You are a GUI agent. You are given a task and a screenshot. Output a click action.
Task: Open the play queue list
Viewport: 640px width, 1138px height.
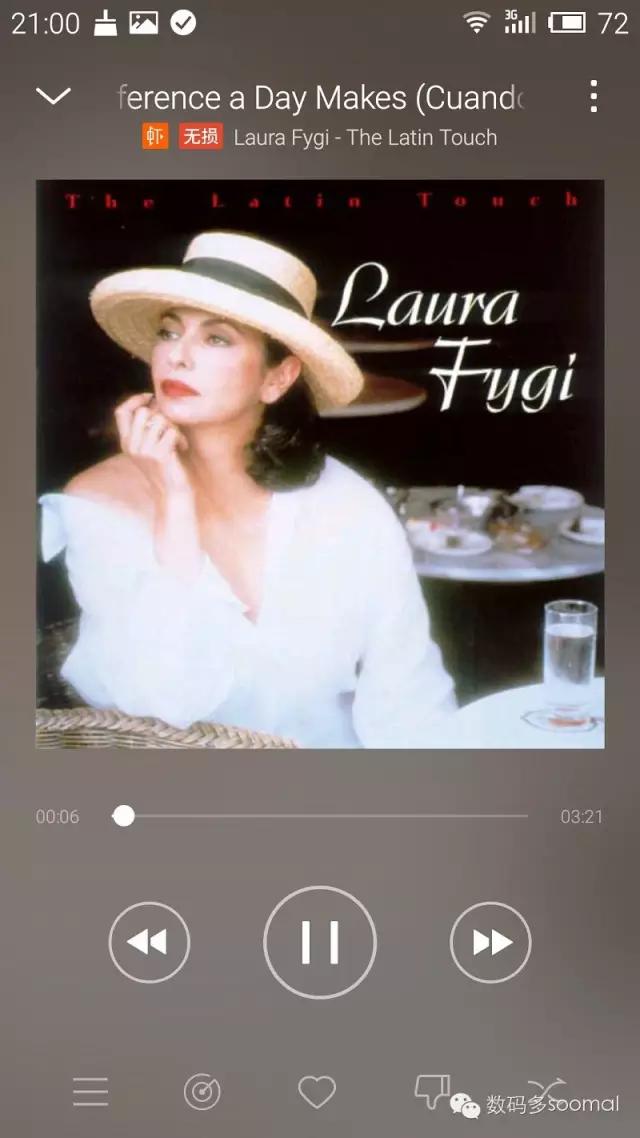[90, 1092]
